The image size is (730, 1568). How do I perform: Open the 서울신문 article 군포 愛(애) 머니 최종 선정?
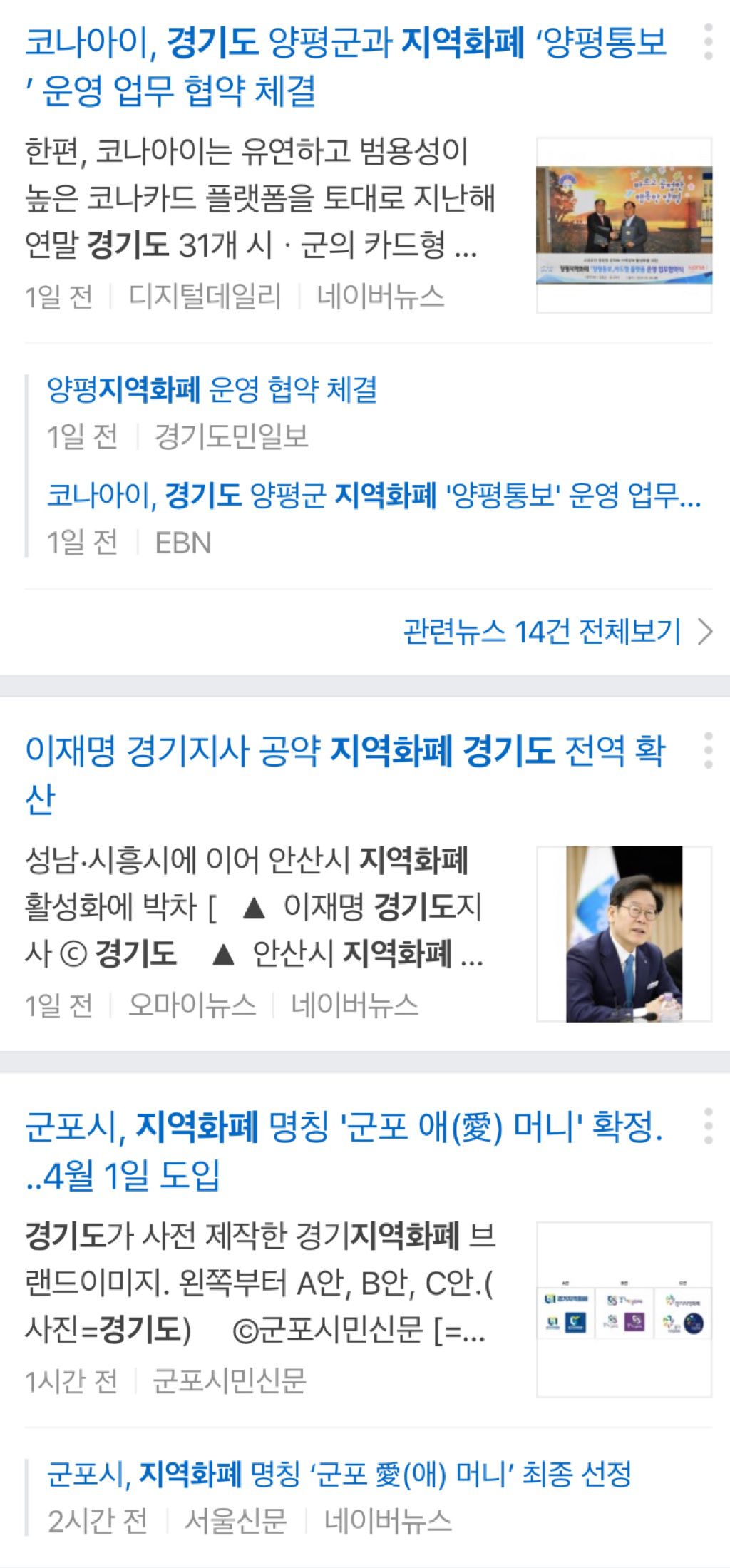339,1474
